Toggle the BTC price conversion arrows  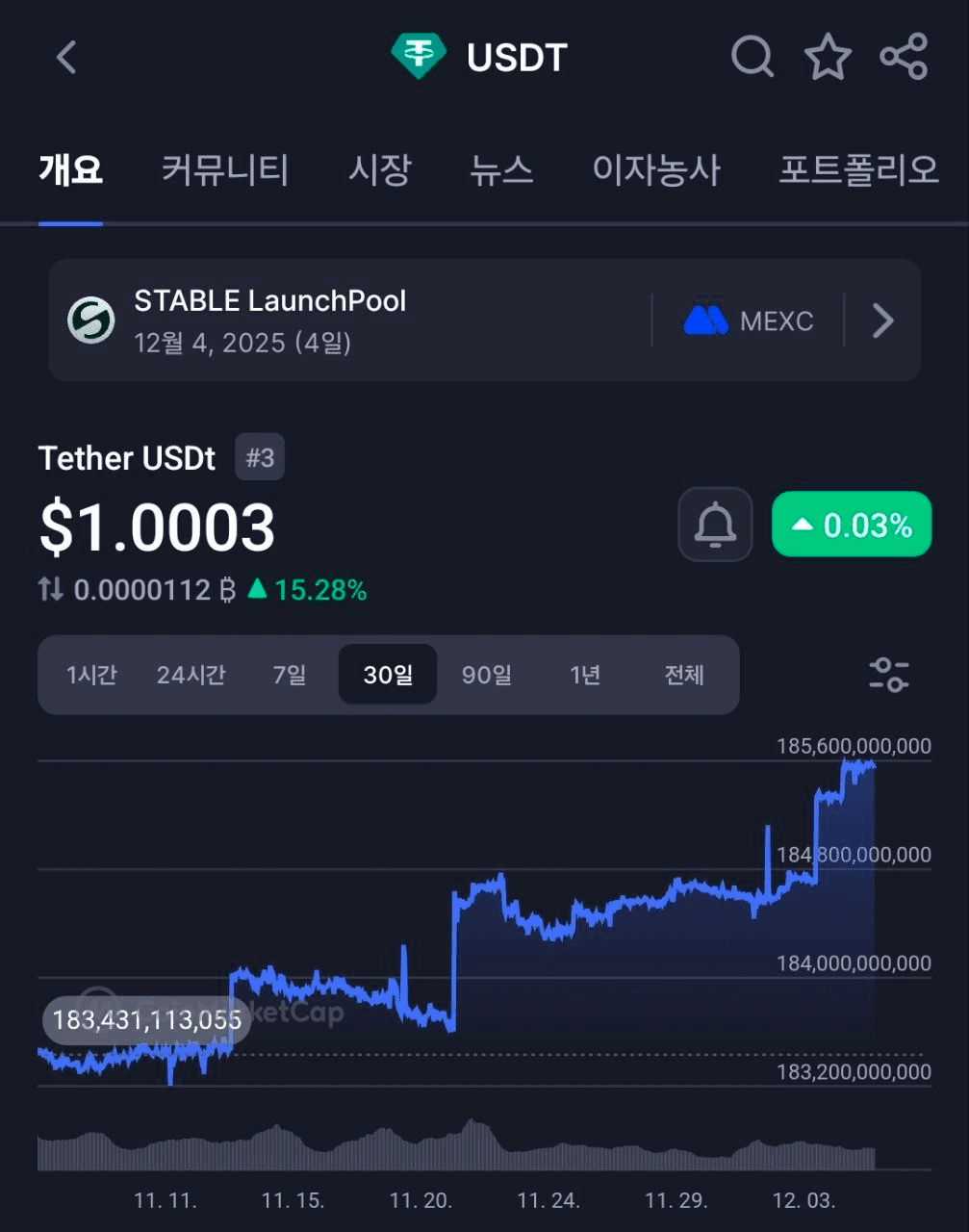(x=51, y=589)
